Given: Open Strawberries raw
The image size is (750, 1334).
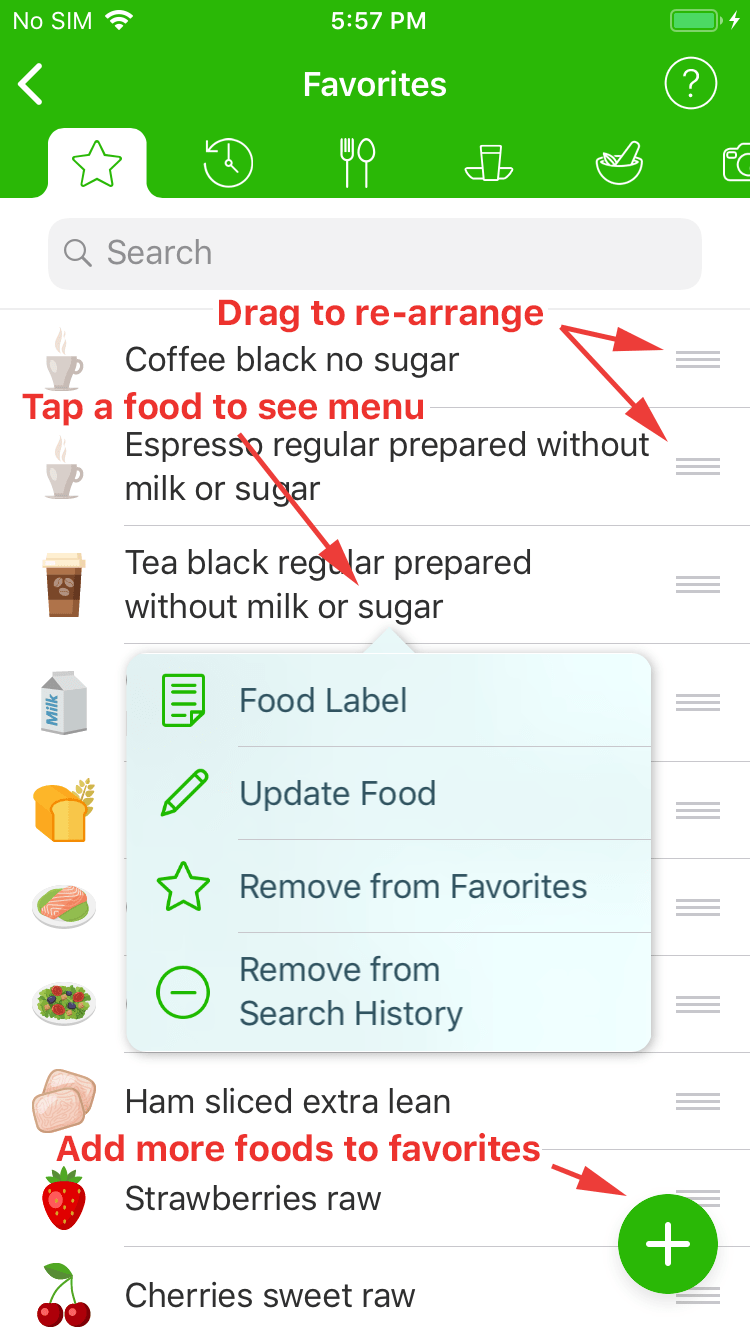Looking at the screenshot, I should (x=253, y=1198).
